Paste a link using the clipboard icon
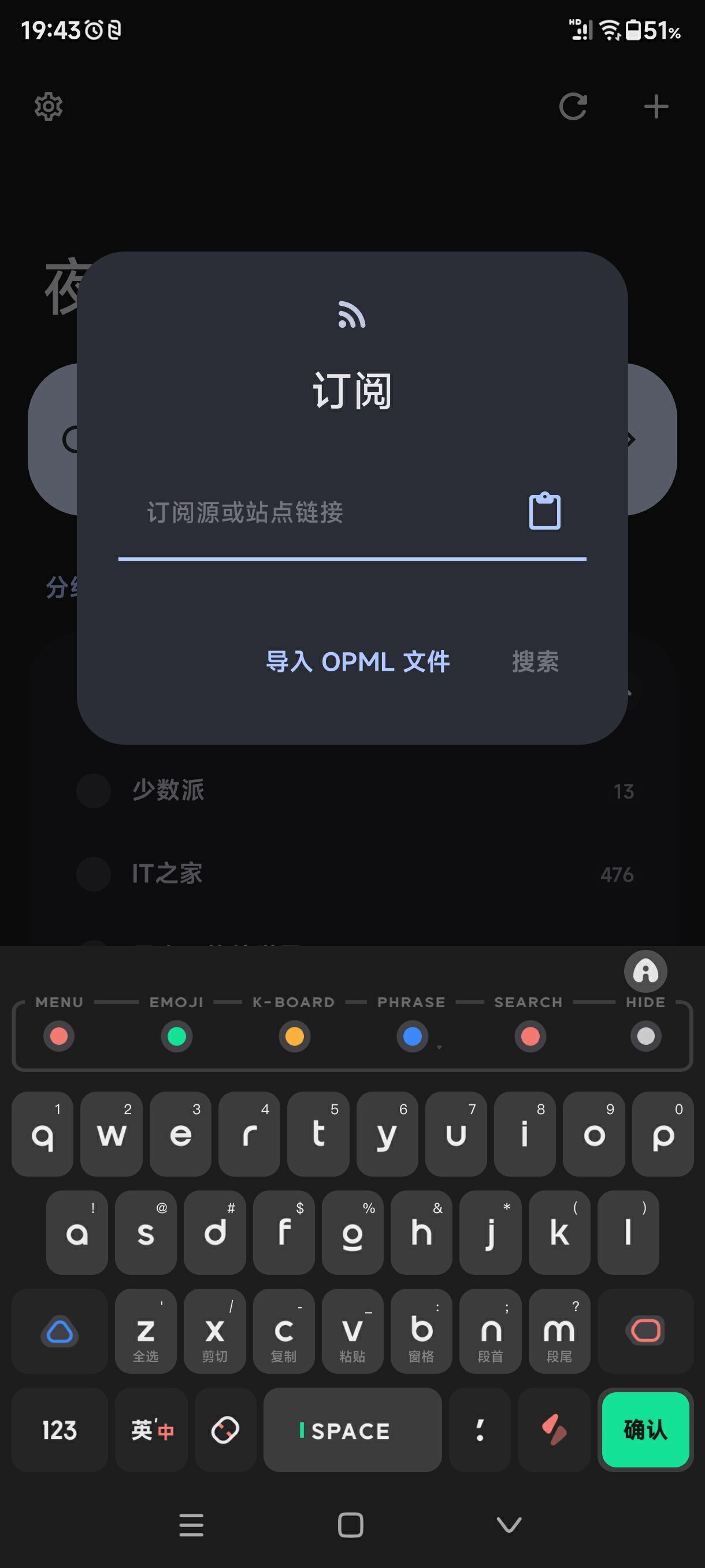 [543, 511]
